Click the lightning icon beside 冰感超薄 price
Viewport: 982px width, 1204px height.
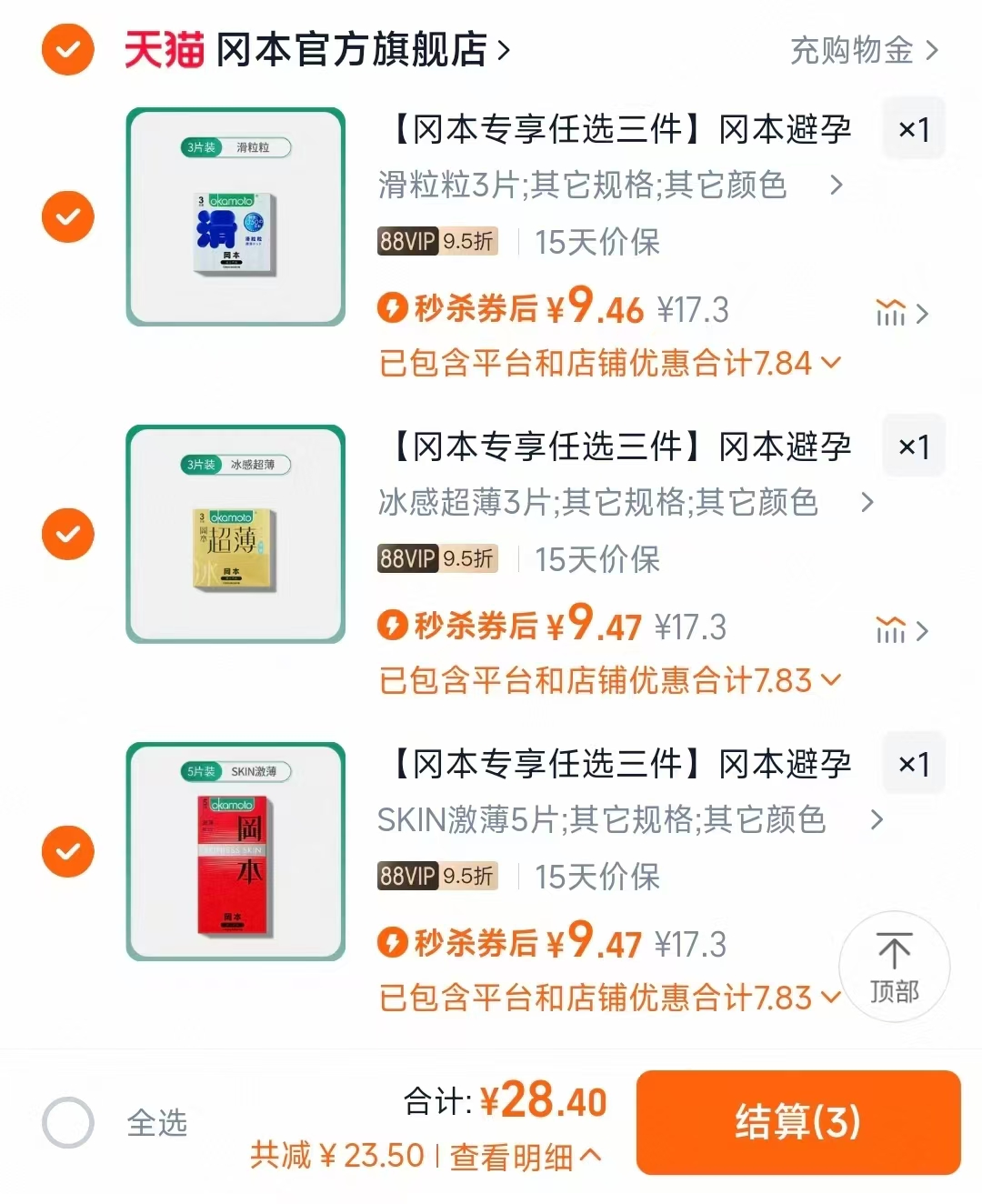[393, 627]
